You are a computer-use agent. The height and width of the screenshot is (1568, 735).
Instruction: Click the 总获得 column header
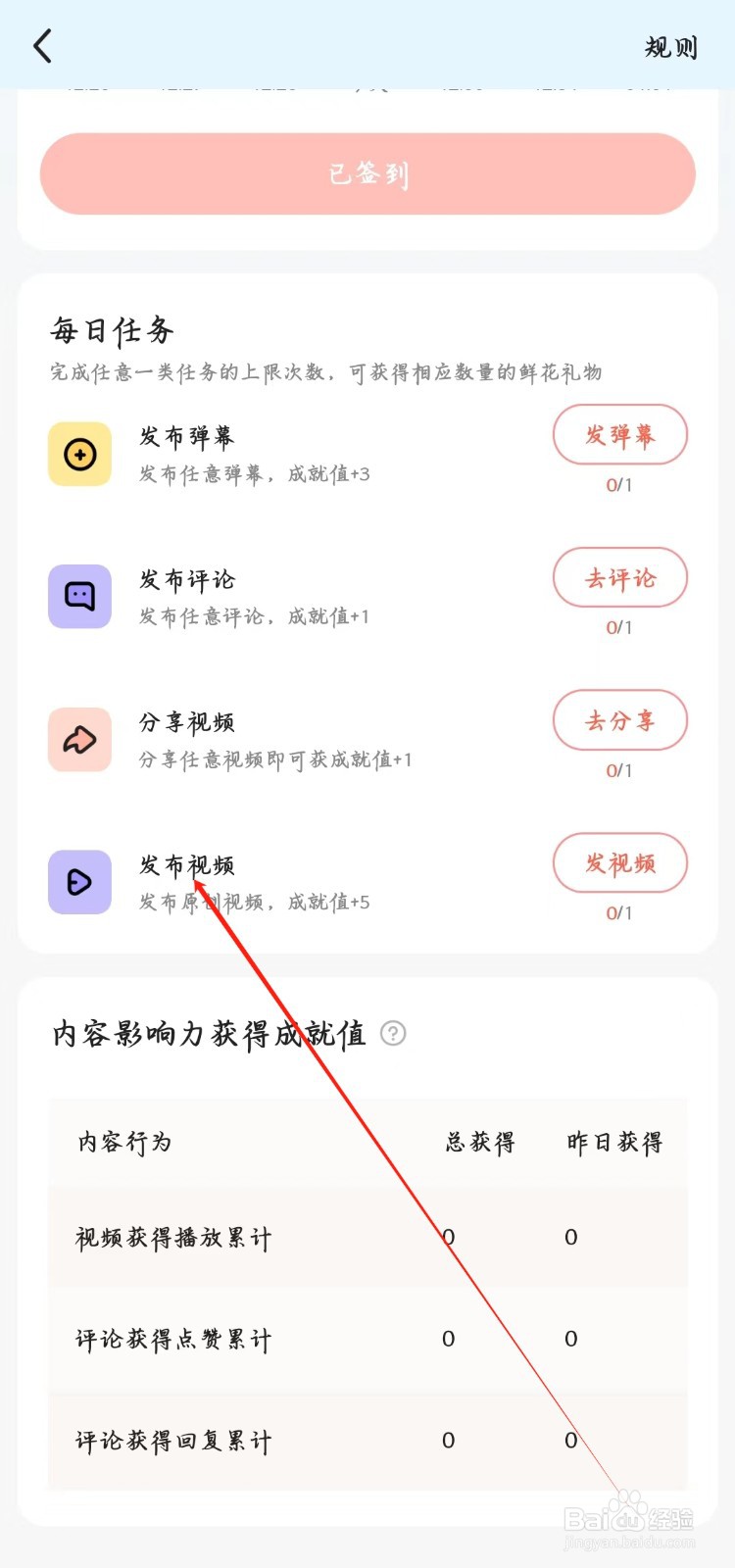point(478,1142)
